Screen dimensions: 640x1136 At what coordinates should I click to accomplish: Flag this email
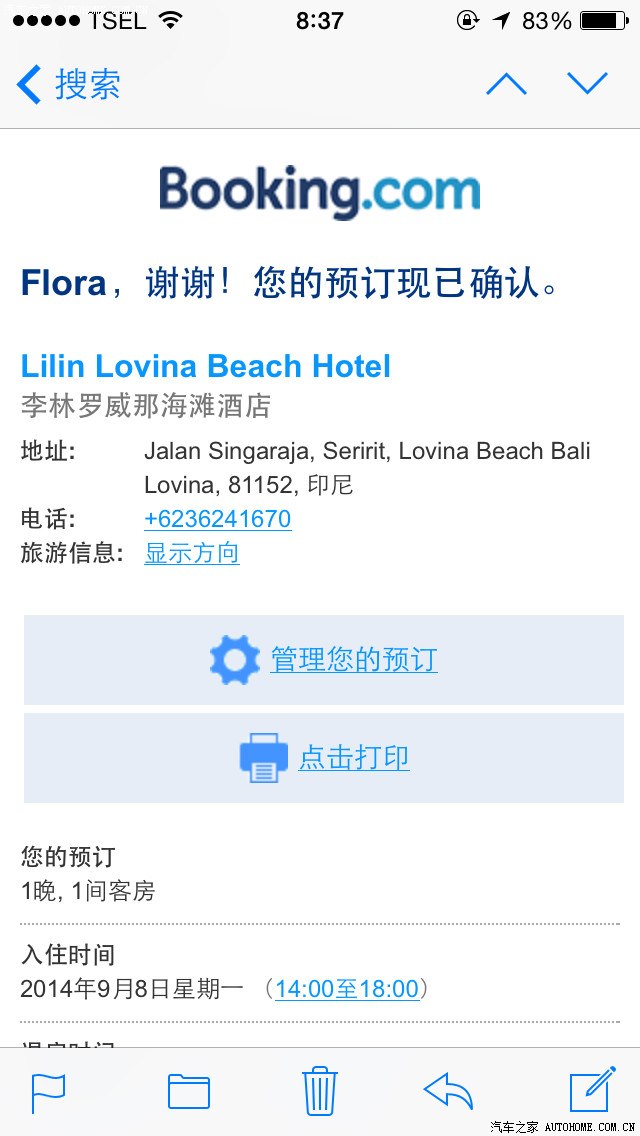(48, 1091)
